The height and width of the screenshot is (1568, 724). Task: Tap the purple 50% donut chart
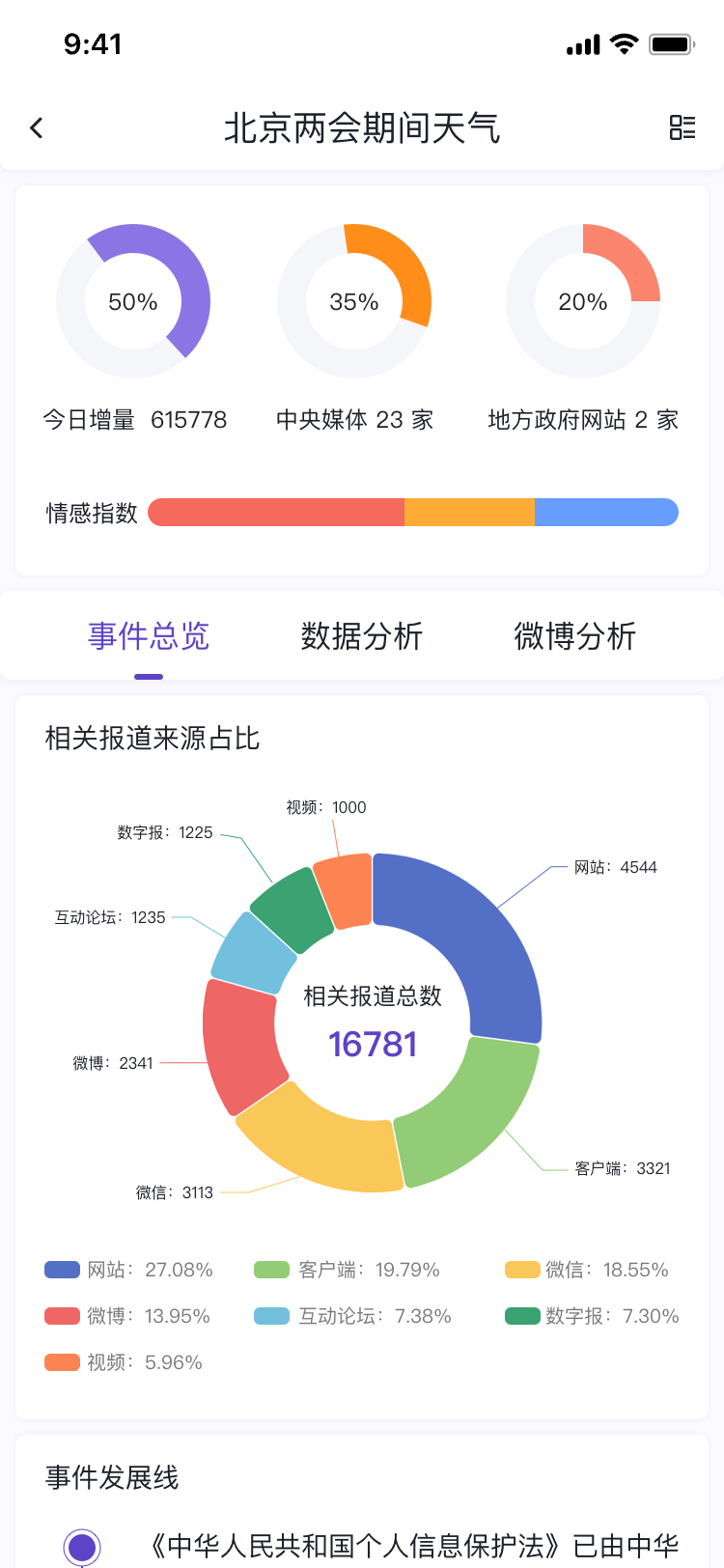point(133,301)
